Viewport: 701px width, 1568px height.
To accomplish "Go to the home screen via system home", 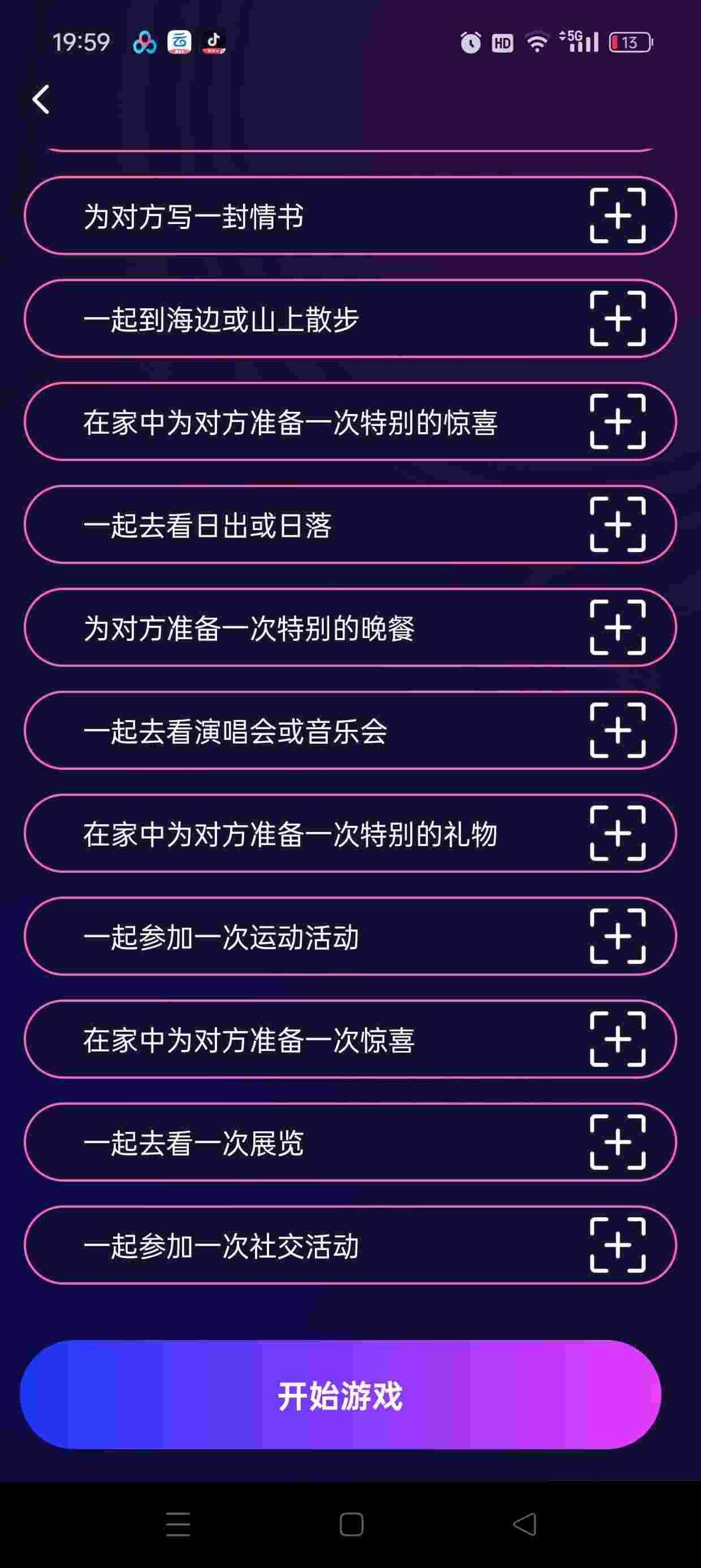I will click(x=351, y=1524).
